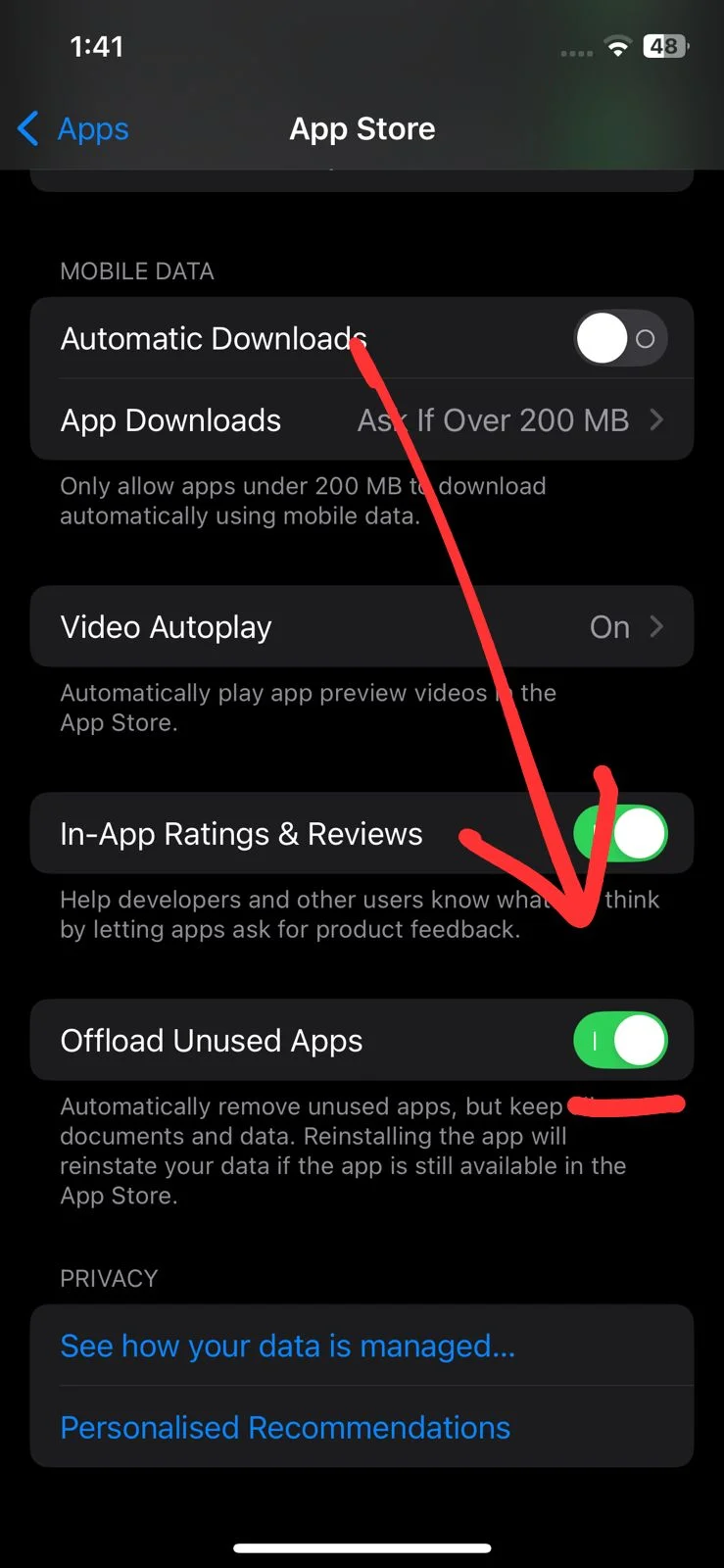Tap the Wi-Fi icon in the status bar
This screenshot has height=1568, width=724.
(617, 46)
